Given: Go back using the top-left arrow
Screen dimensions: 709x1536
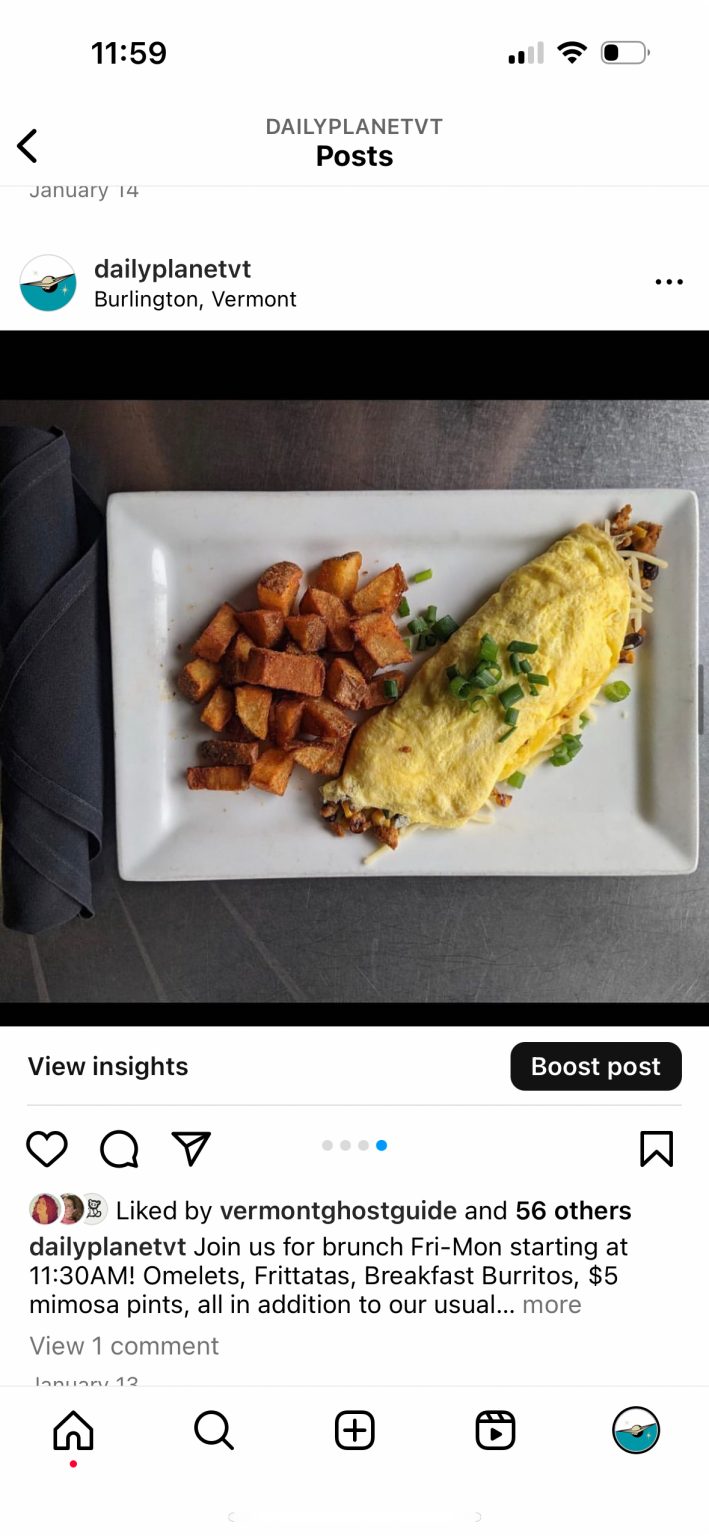Looking at the screenshot, I should point(27,146).
